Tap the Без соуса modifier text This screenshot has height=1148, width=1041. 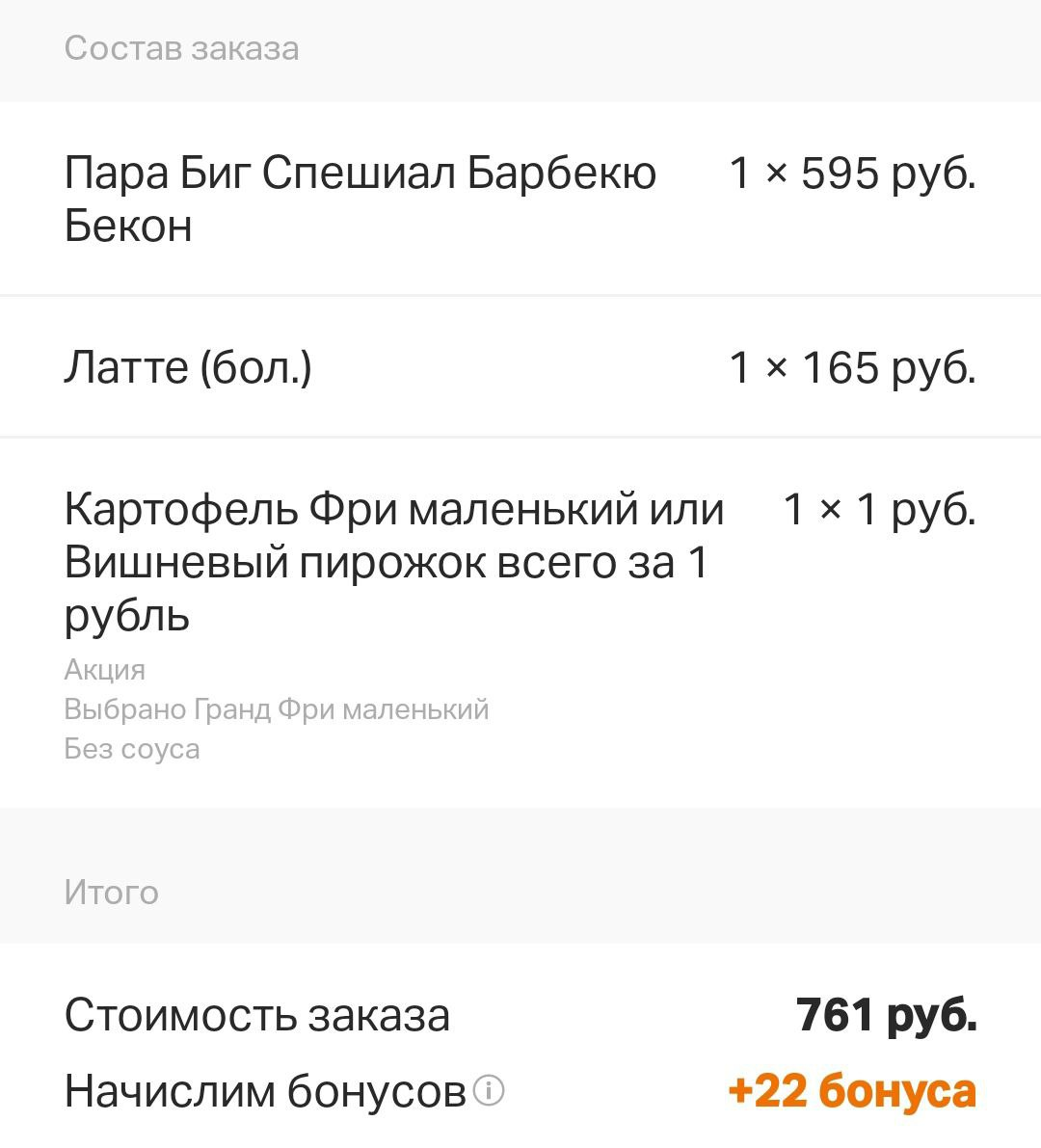132,748
